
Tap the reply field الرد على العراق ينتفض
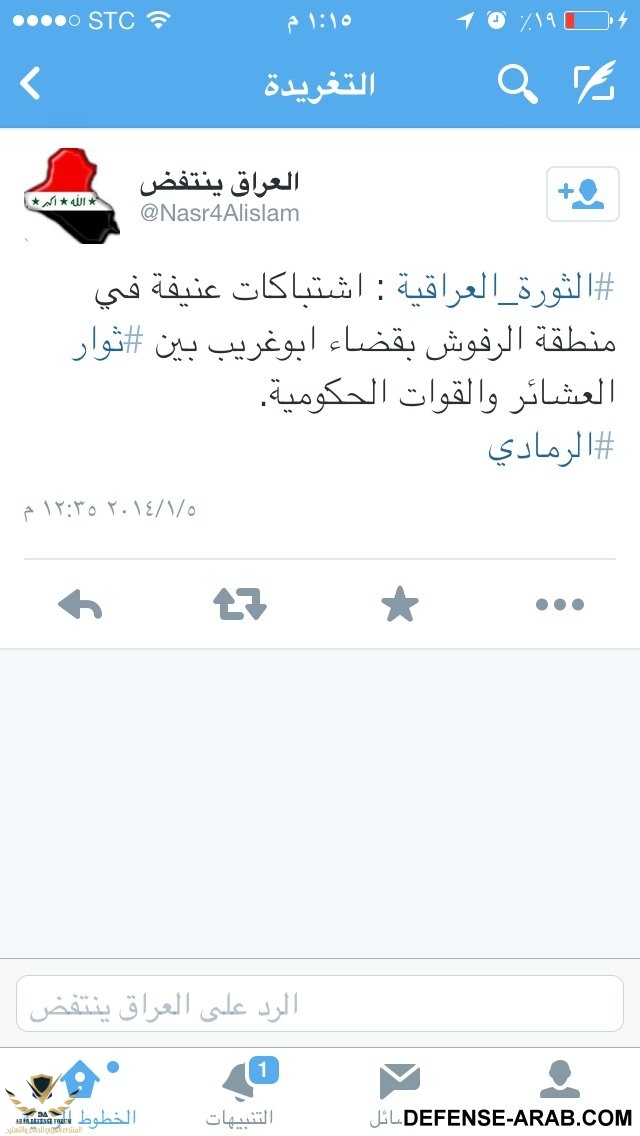(x=320, y=1004)
